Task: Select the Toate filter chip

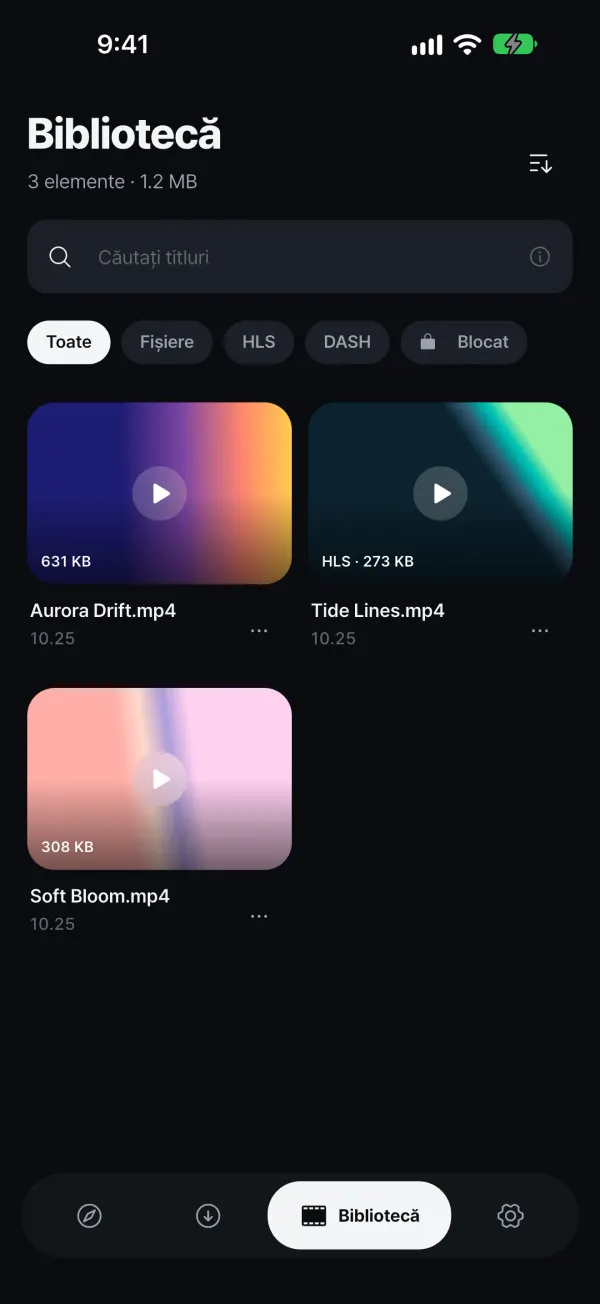Action: (69, 342)
